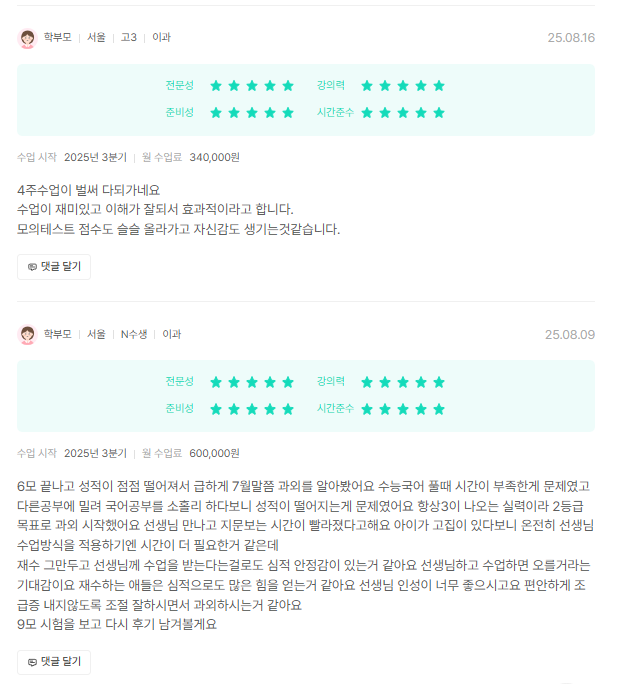The height and width of the screenshot is (684, 631).
Task: Open comments on the 25.08.09 review
Action: (x=54, y=662)
